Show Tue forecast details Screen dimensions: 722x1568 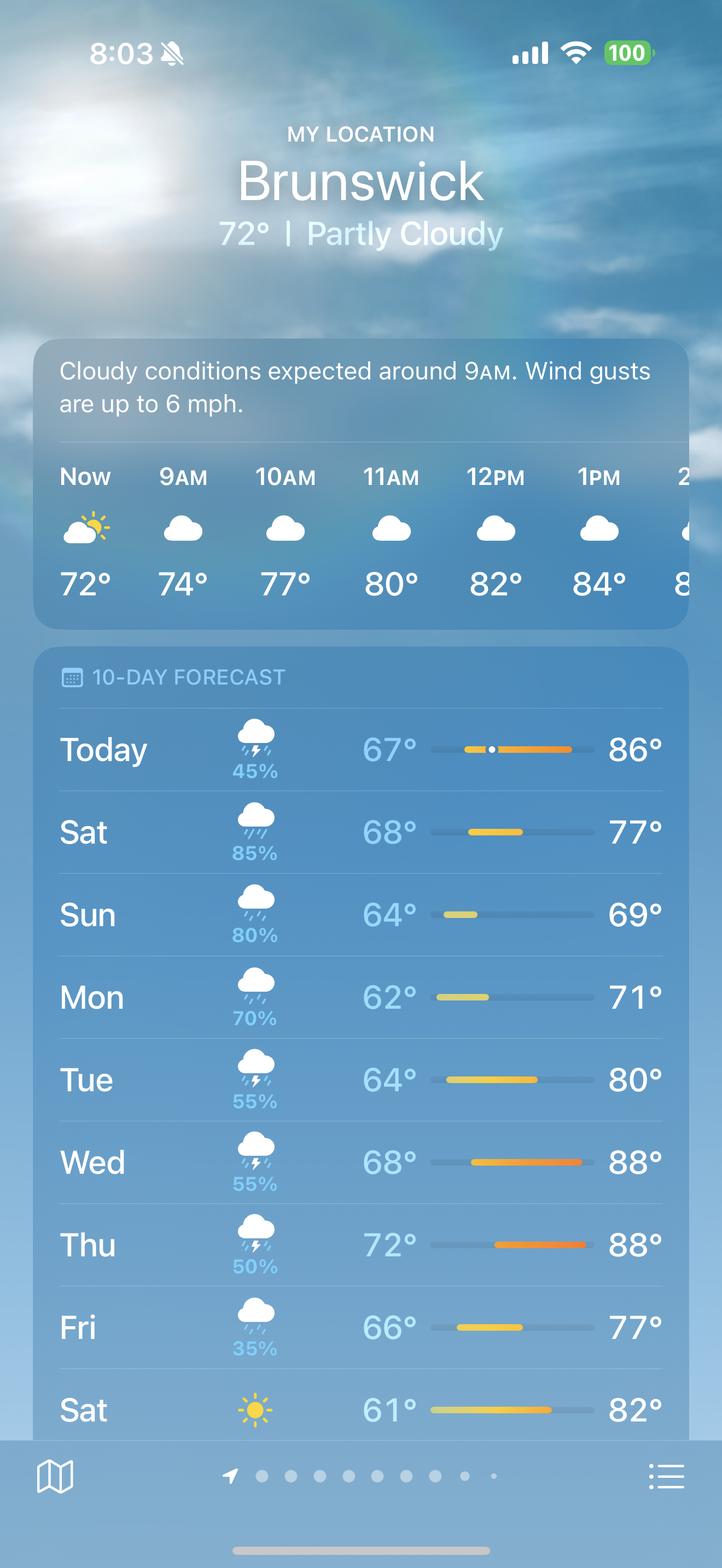coord(360,1080)
